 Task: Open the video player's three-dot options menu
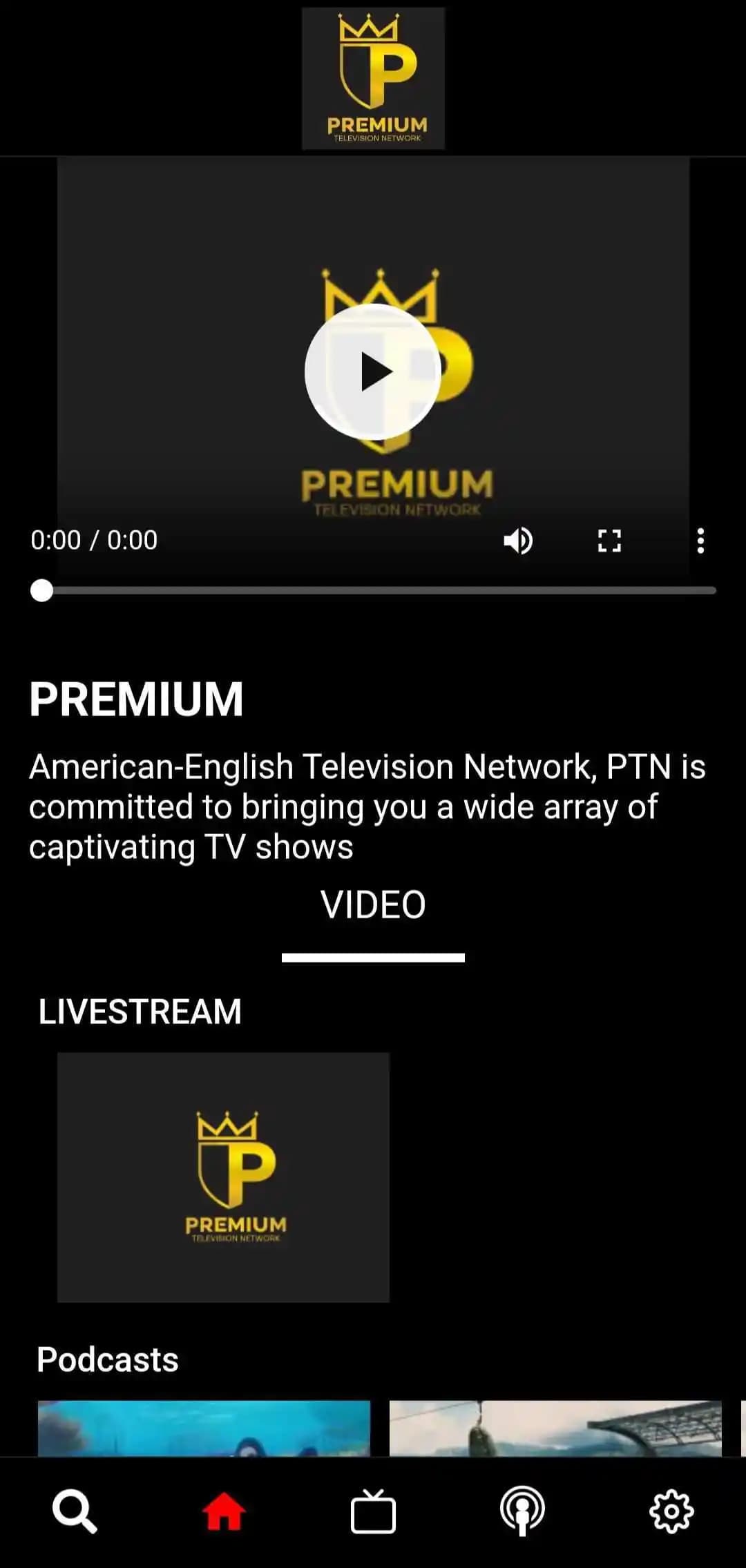pyautogui.click(x=700, y=542)
